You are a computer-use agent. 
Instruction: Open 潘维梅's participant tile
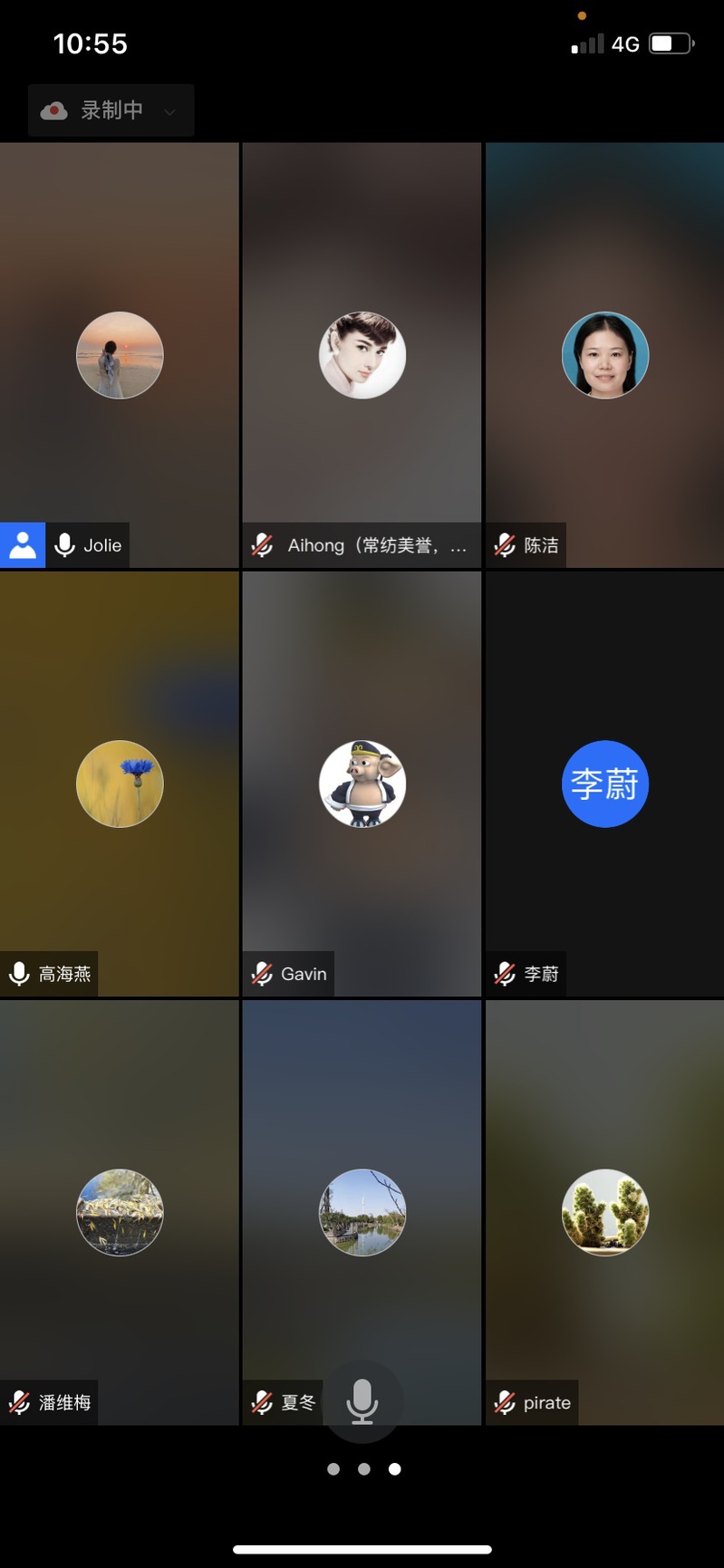pos(120,1212)
